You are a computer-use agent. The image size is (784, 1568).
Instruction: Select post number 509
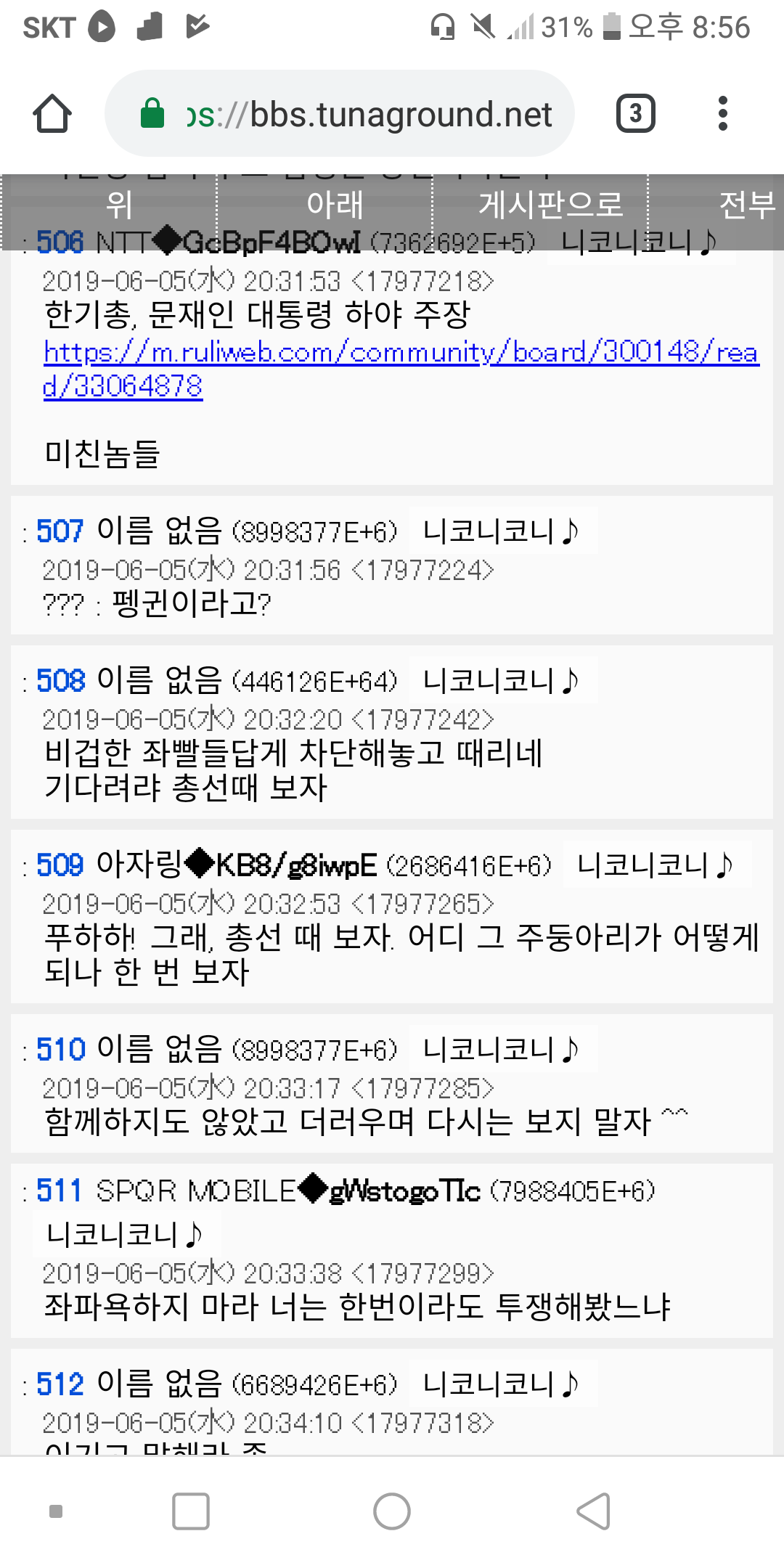coord(60,865)
